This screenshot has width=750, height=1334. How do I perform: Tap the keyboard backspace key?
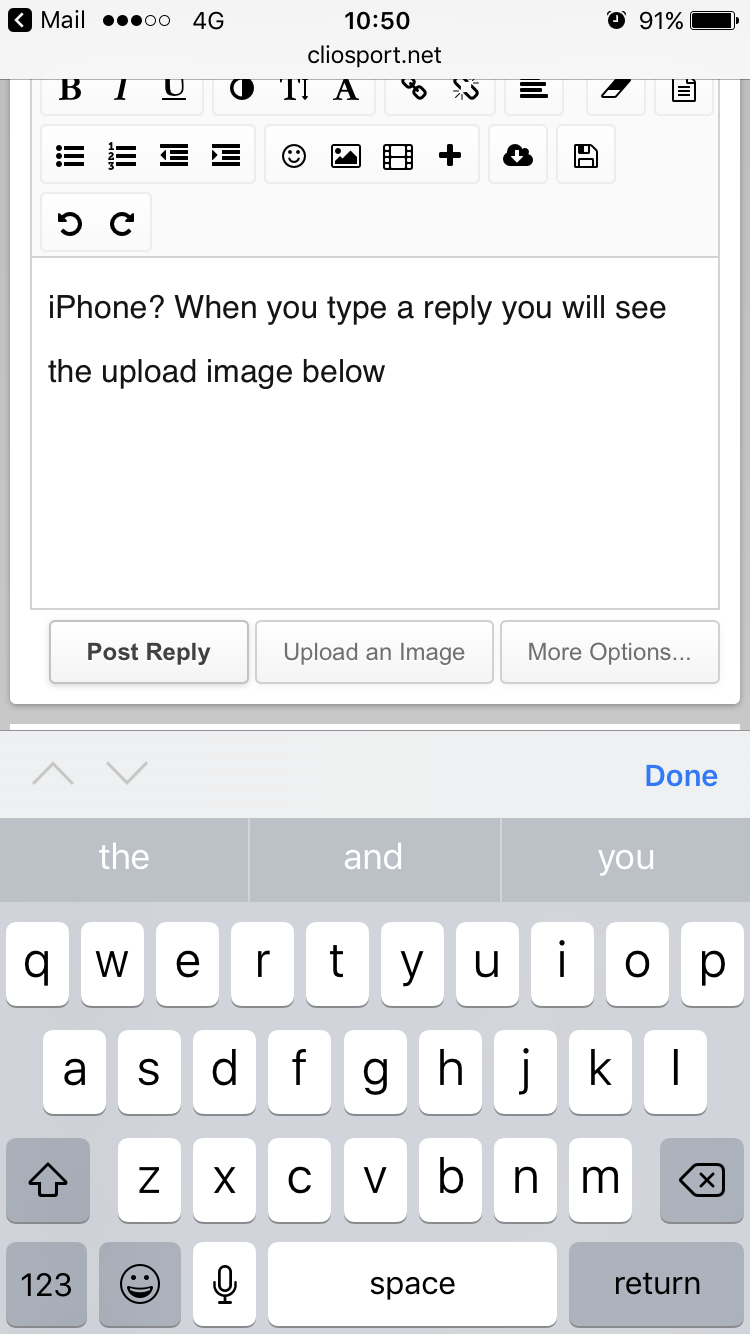(701, 1181)
